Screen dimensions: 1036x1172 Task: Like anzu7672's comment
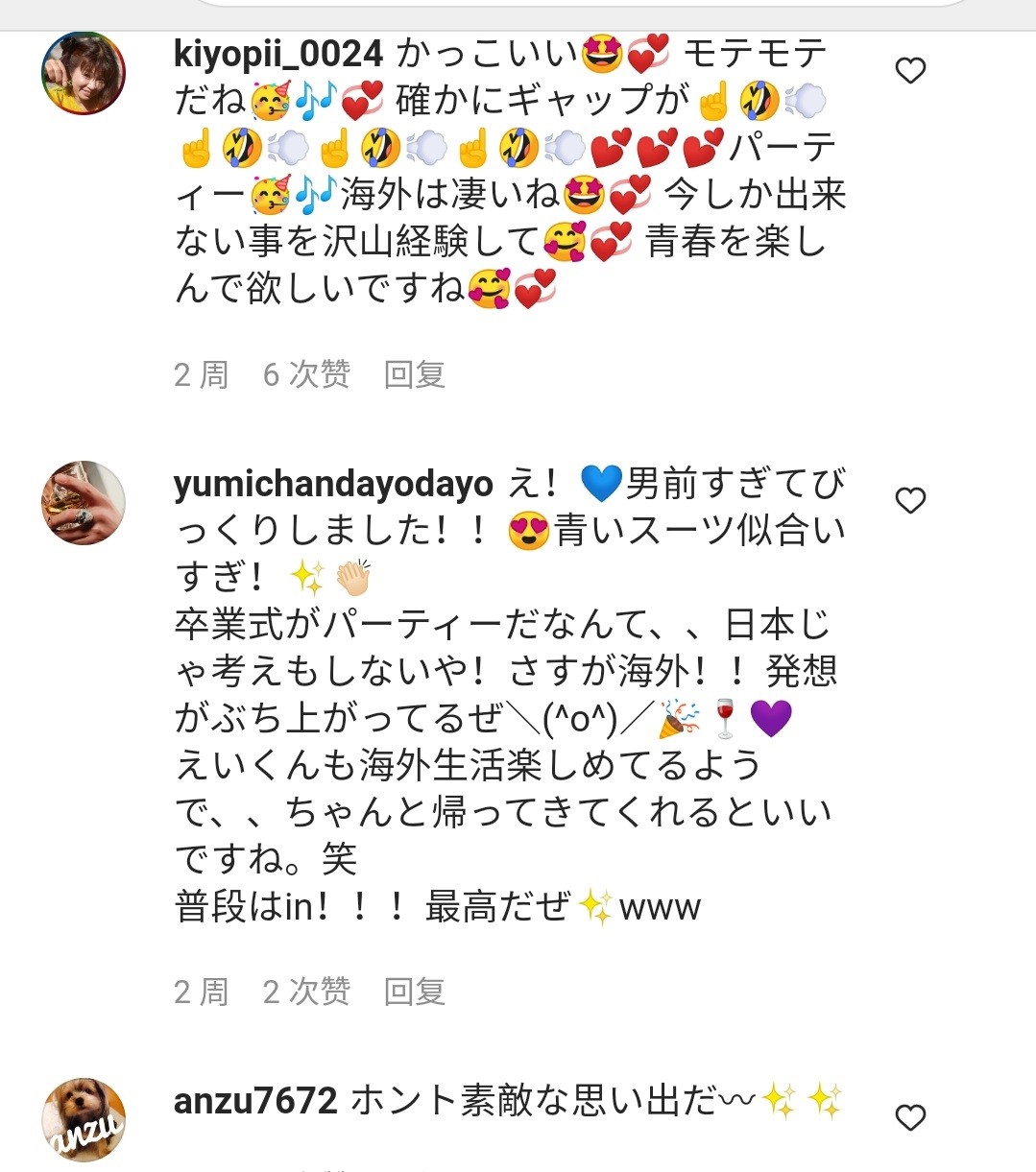click(x=909, y=1117)
